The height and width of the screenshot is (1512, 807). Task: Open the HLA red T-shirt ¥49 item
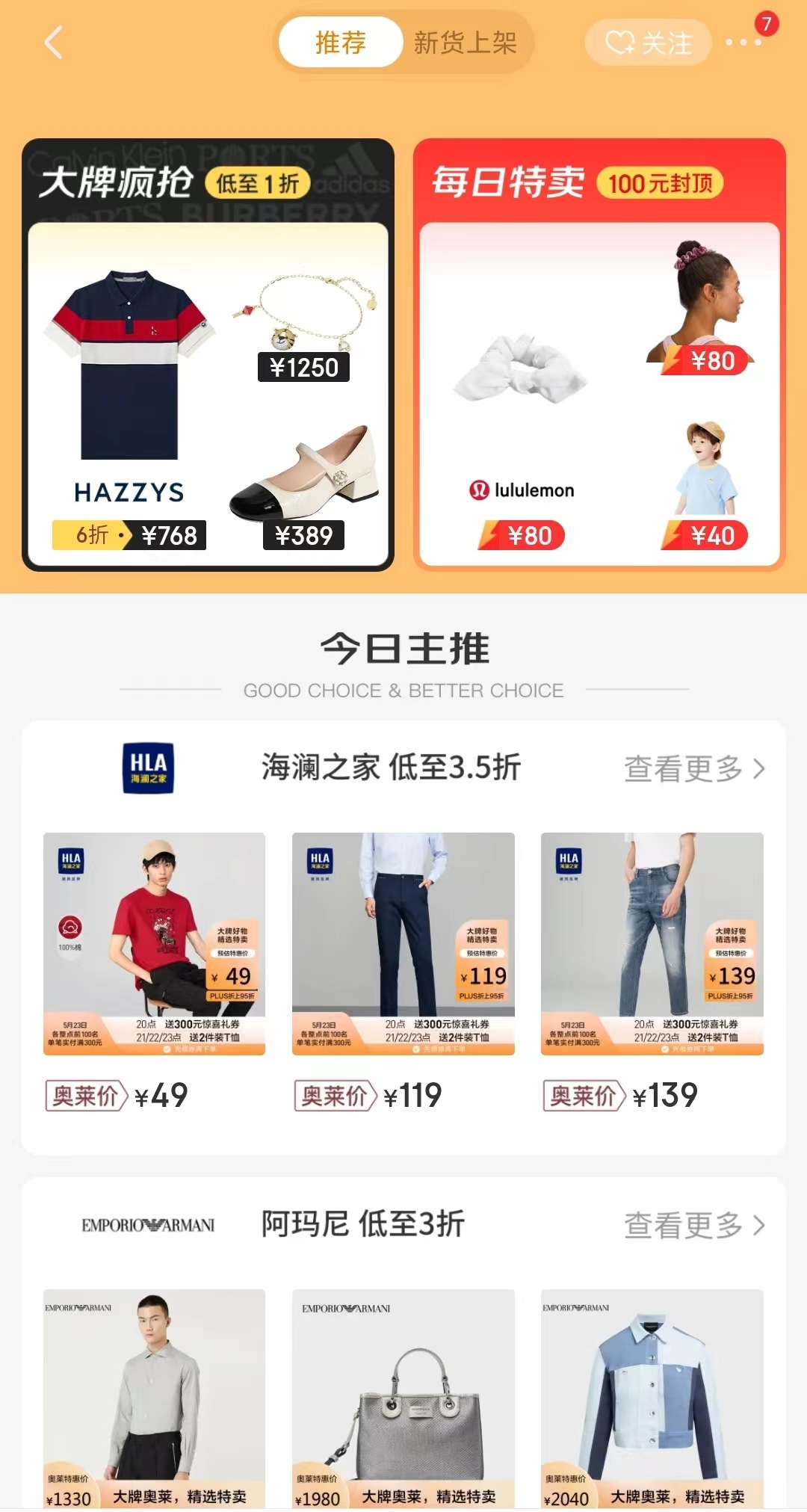click(155, 943)
